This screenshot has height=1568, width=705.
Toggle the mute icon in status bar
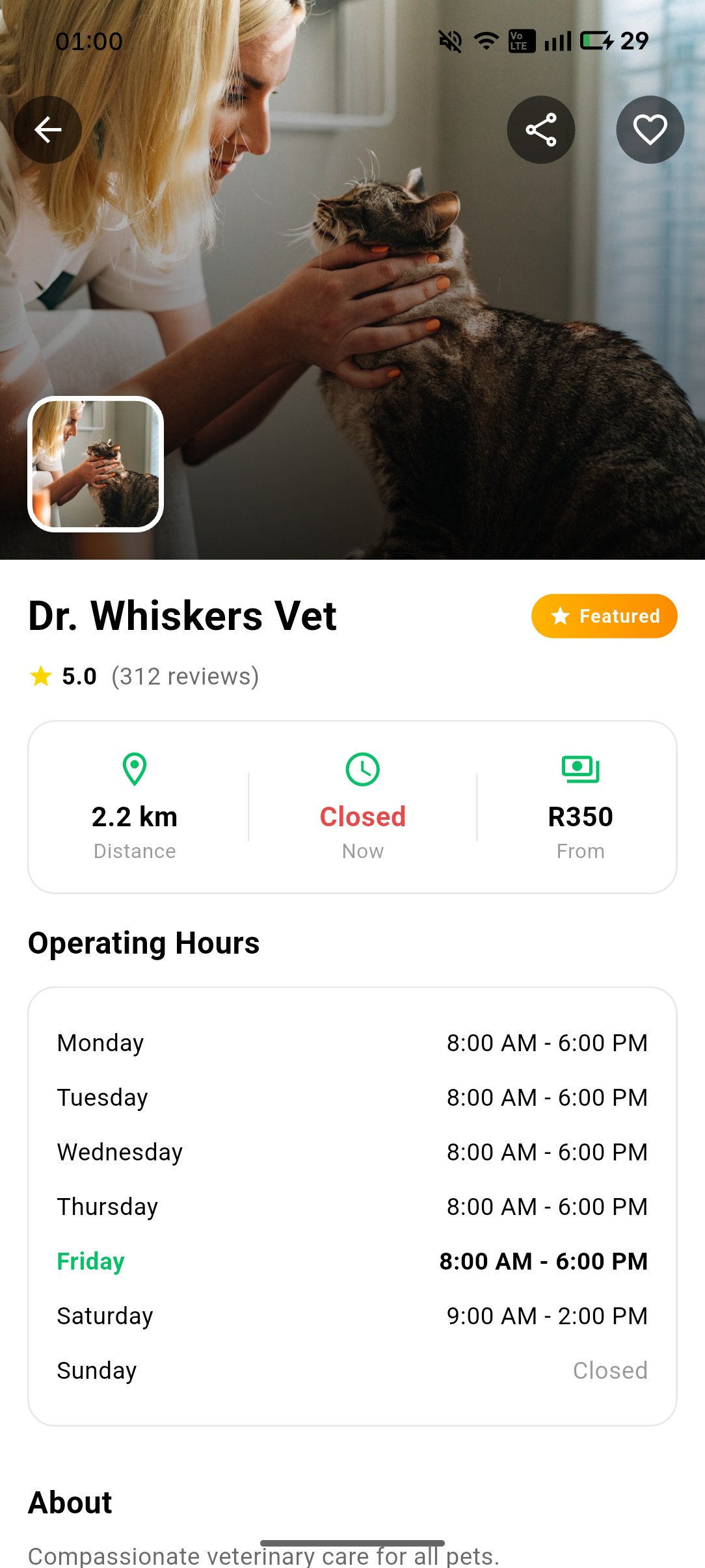pyautogui.click(x=449, y=41)
